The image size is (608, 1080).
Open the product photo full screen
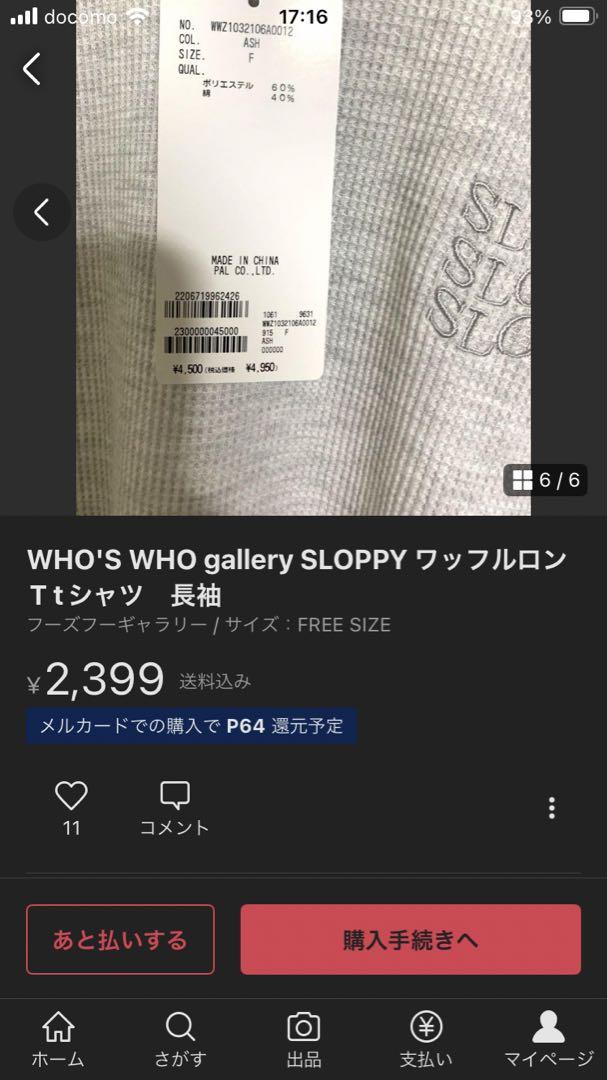pyautogui.click(x=303, y=258)
